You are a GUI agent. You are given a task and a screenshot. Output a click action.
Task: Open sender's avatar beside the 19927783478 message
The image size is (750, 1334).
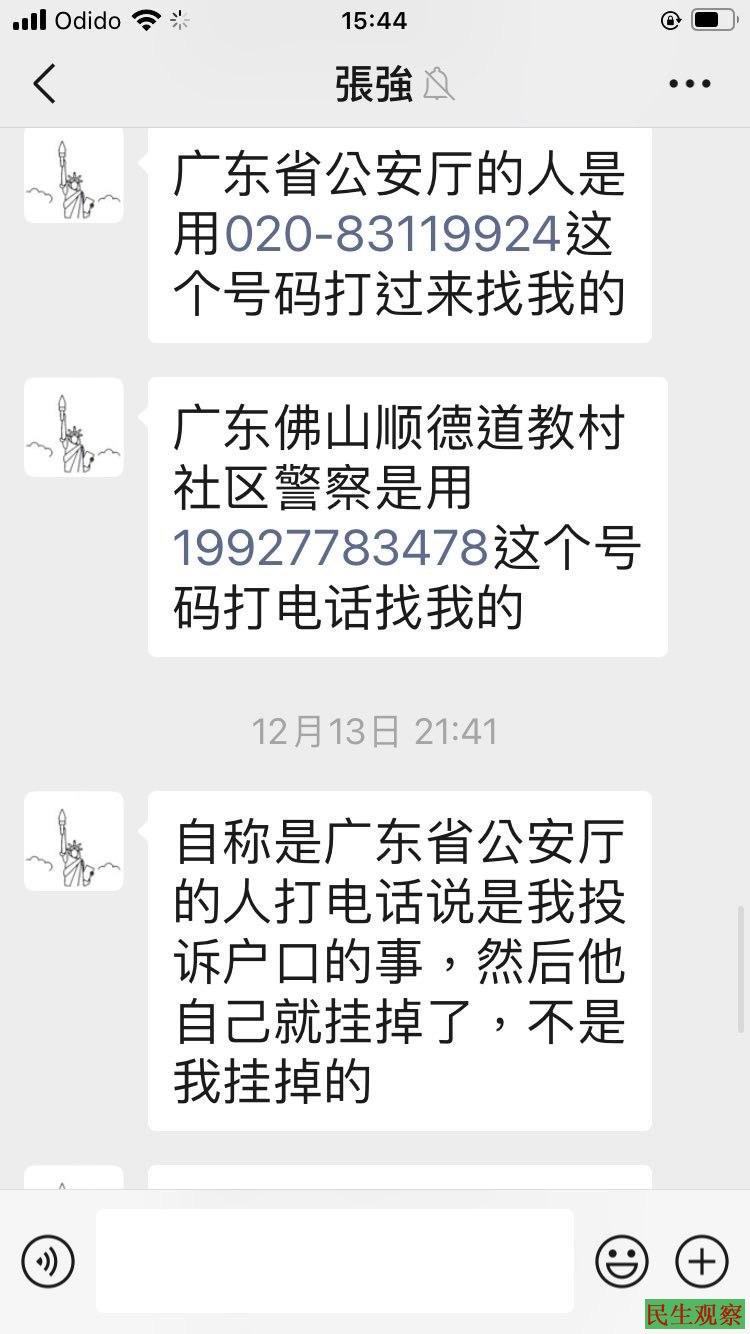click(74, 427)
